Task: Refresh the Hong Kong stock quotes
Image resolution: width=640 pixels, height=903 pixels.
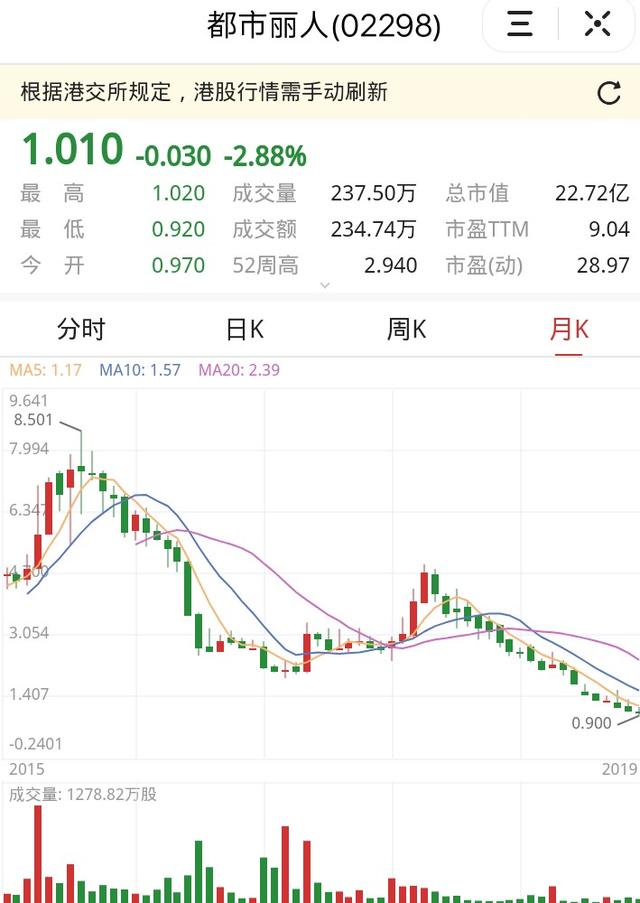Action: (608, 94)
